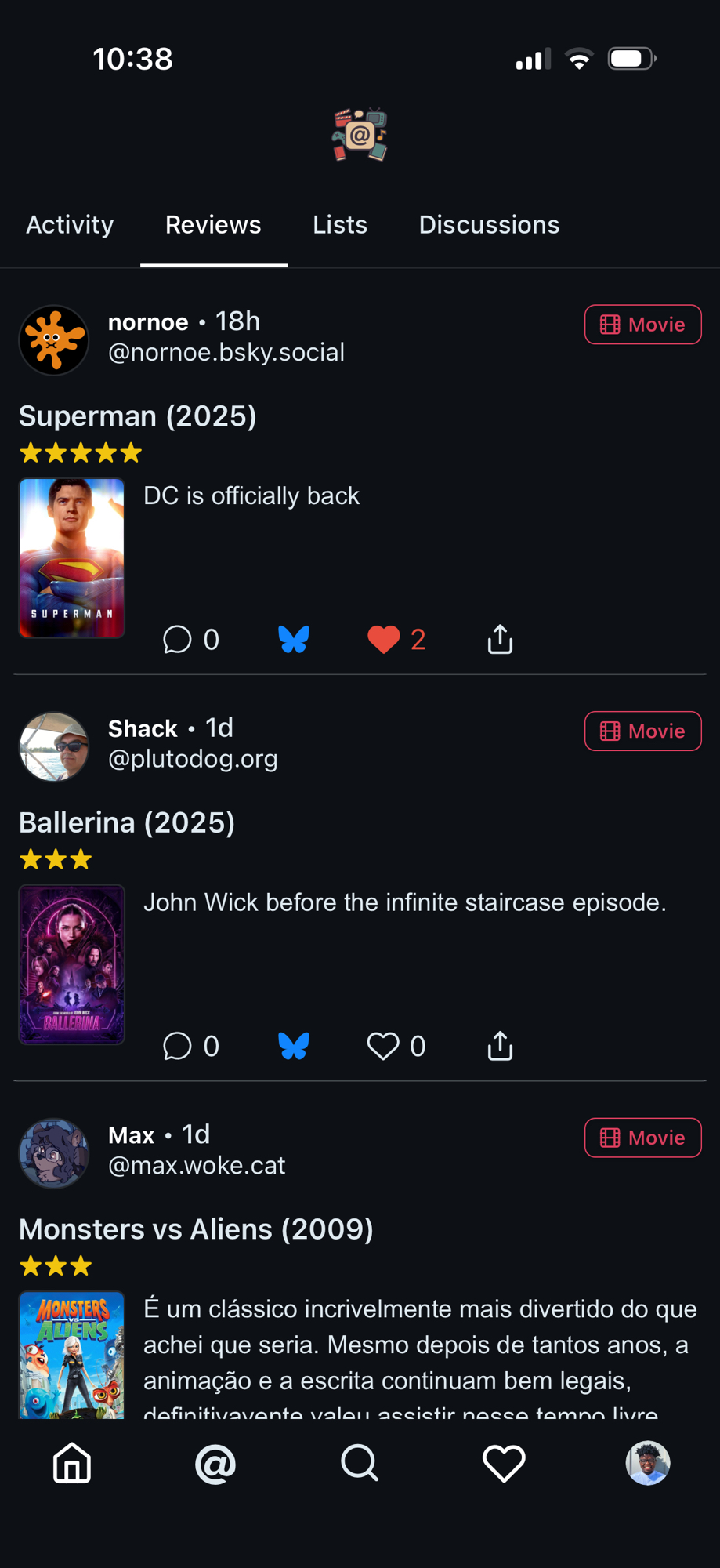Tap the Movie tag on Max's review

tap(642, 1138)
